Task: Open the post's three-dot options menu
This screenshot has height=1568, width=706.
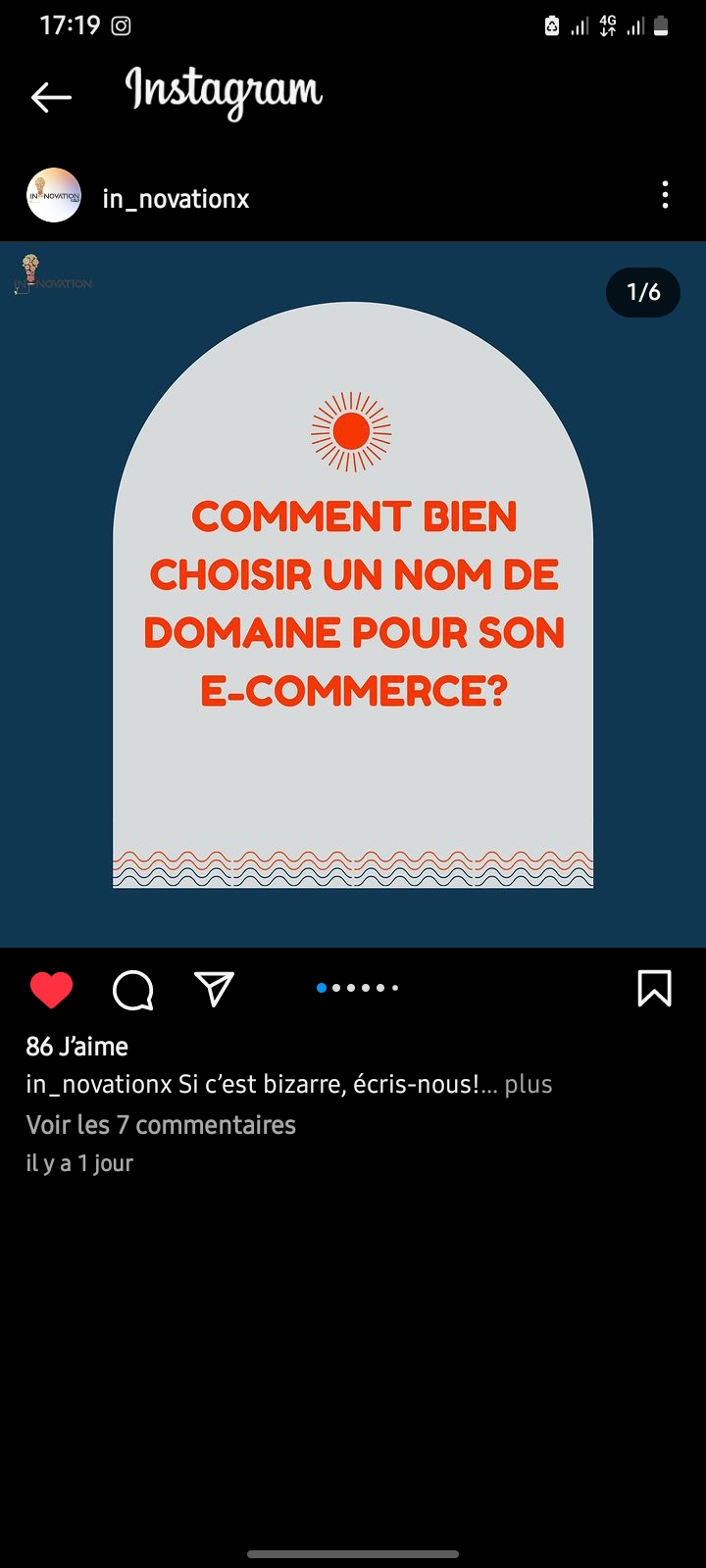Action: coord(665,195)
